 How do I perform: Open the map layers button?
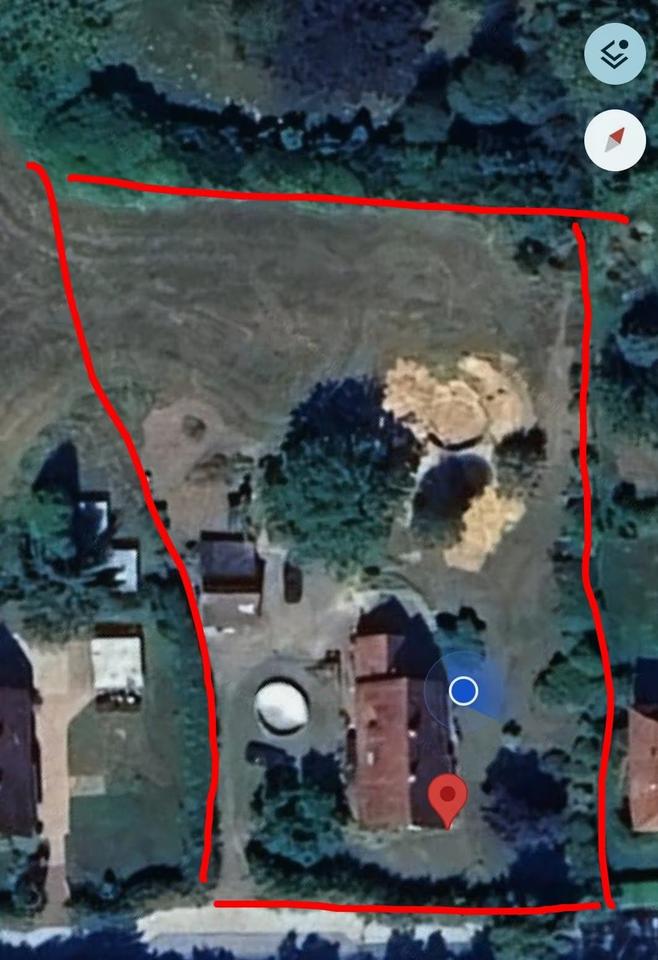(615, 54)
